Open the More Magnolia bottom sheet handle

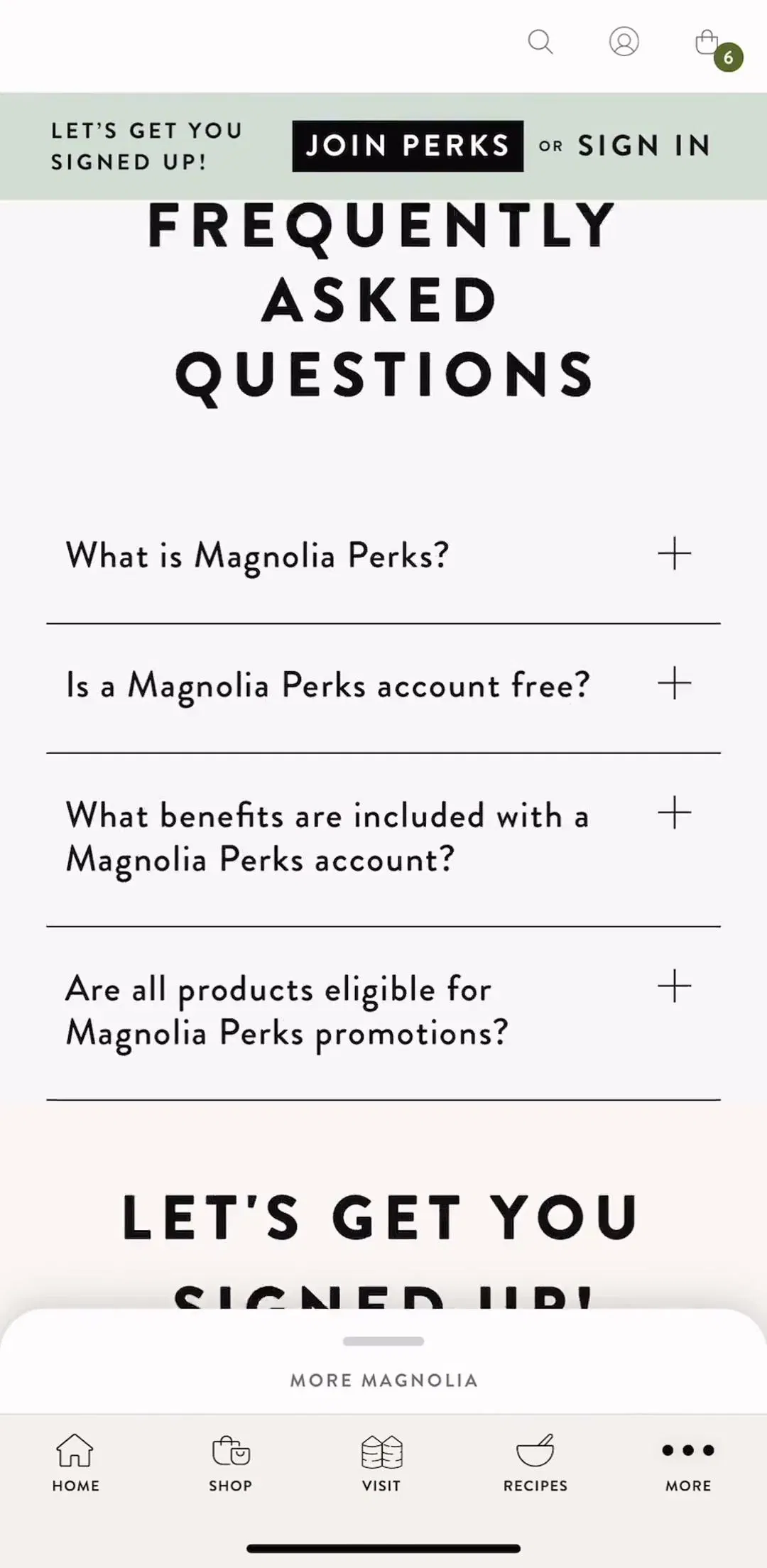click(383, 1341)
